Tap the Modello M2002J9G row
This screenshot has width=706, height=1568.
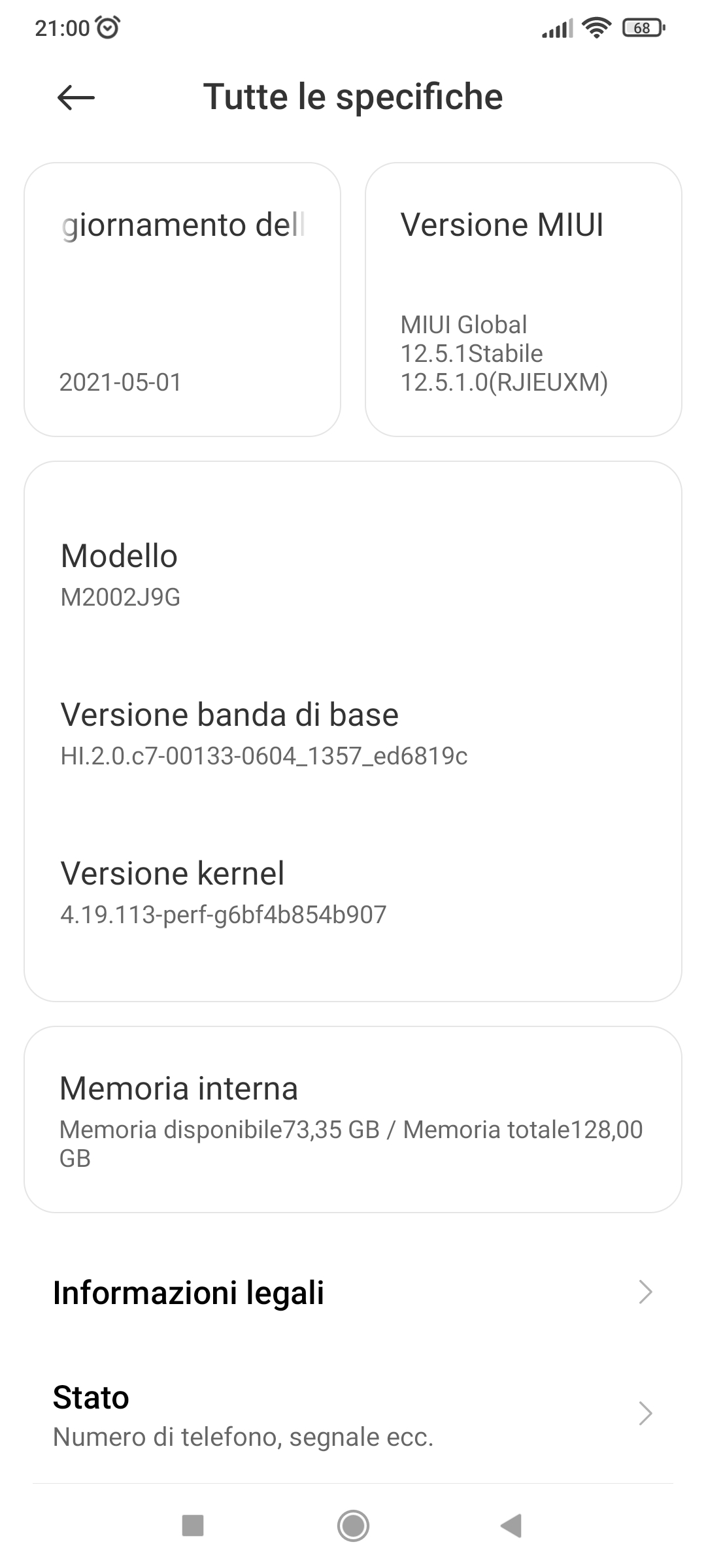pos(353,574)
